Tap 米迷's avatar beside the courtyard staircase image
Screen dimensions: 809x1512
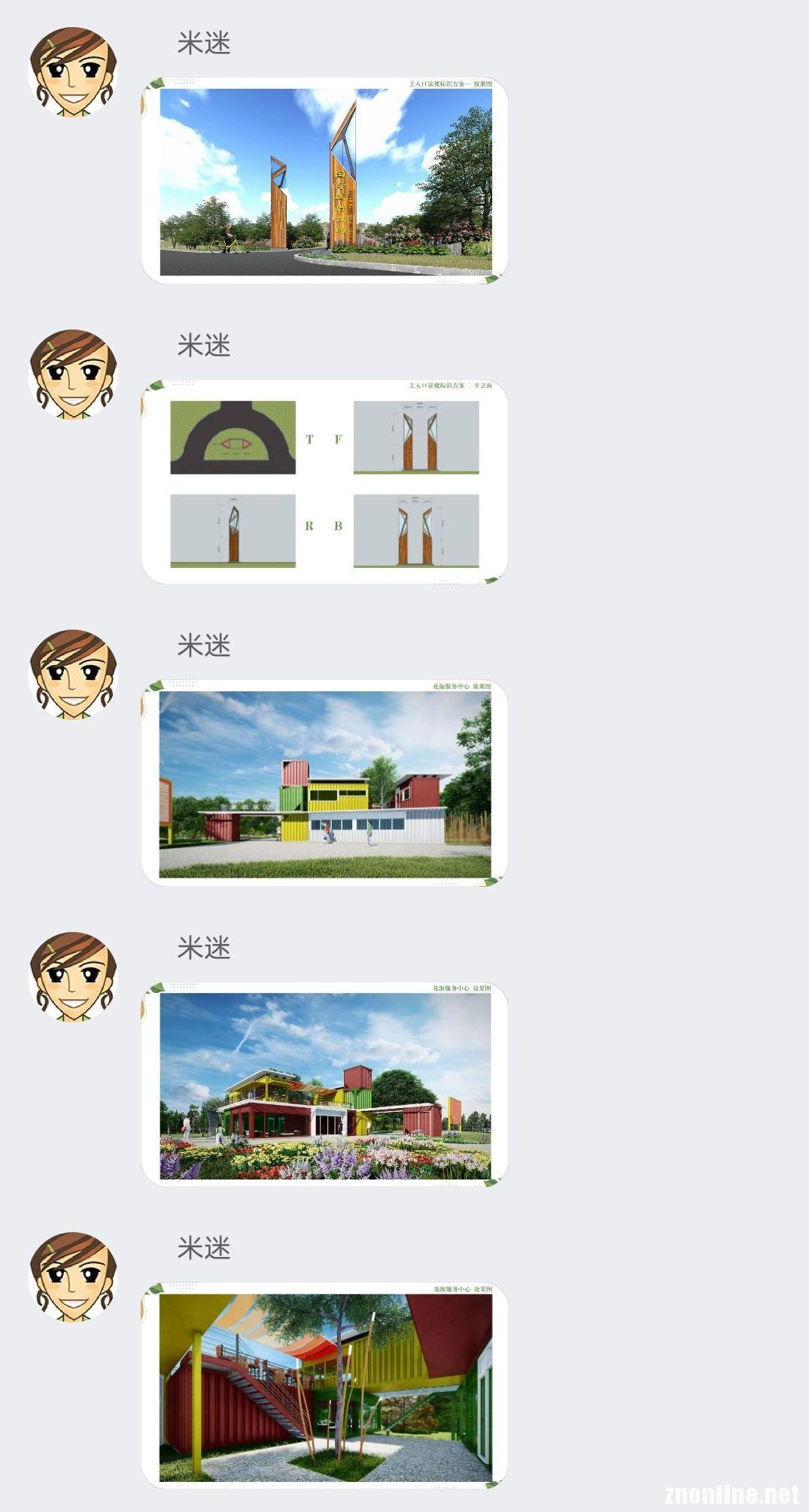pyautogui.click(x=73, y=1277)
